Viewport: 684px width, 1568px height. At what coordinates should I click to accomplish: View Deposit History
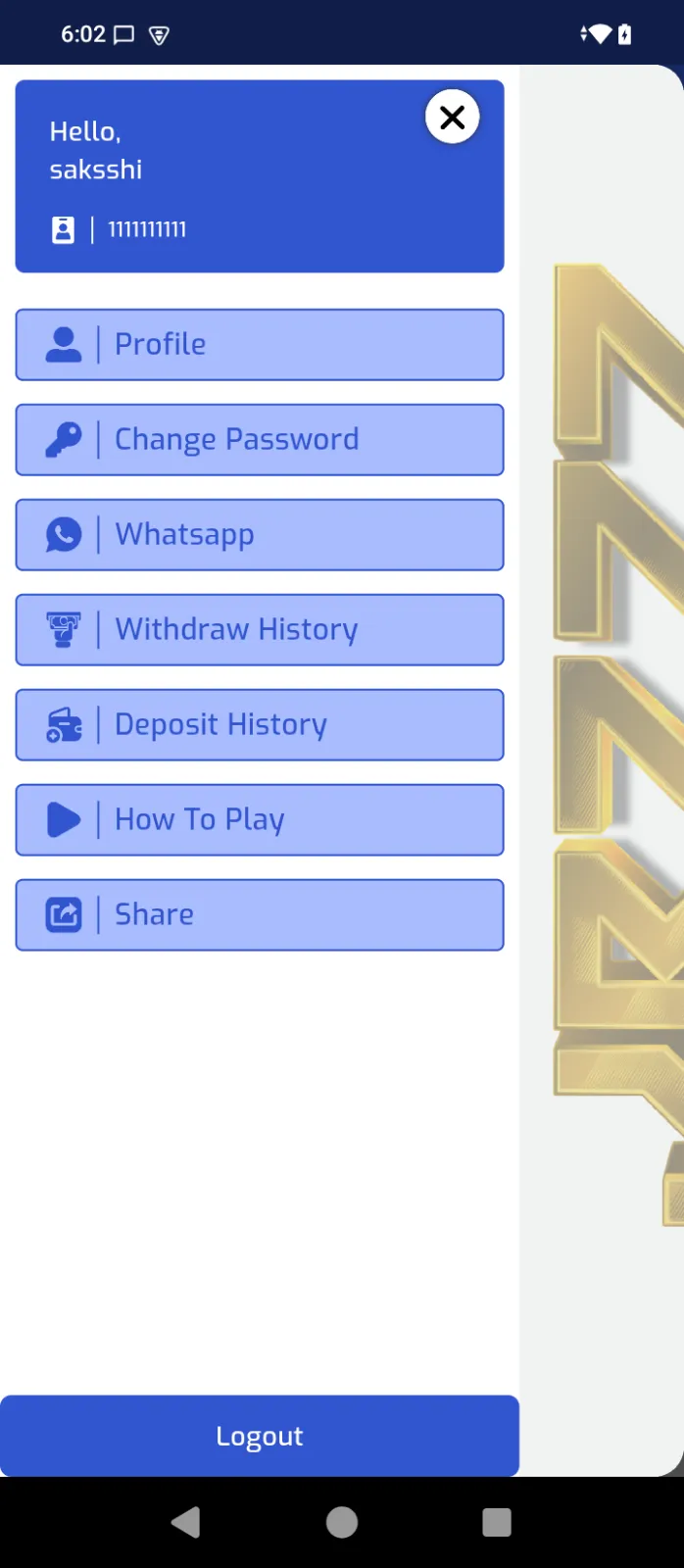(260, 725)
